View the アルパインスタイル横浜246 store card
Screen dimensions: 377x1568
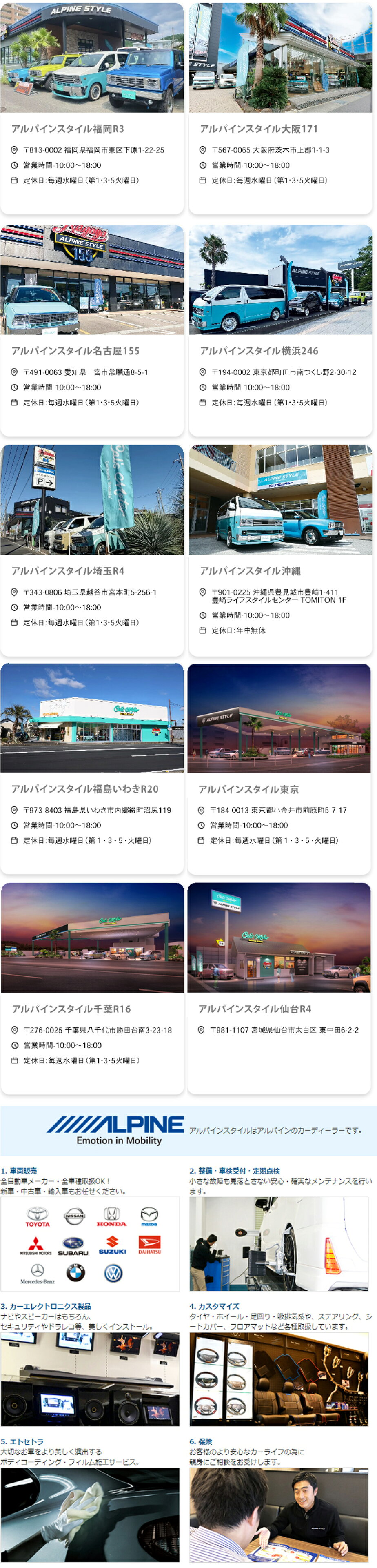pos(280,330)
